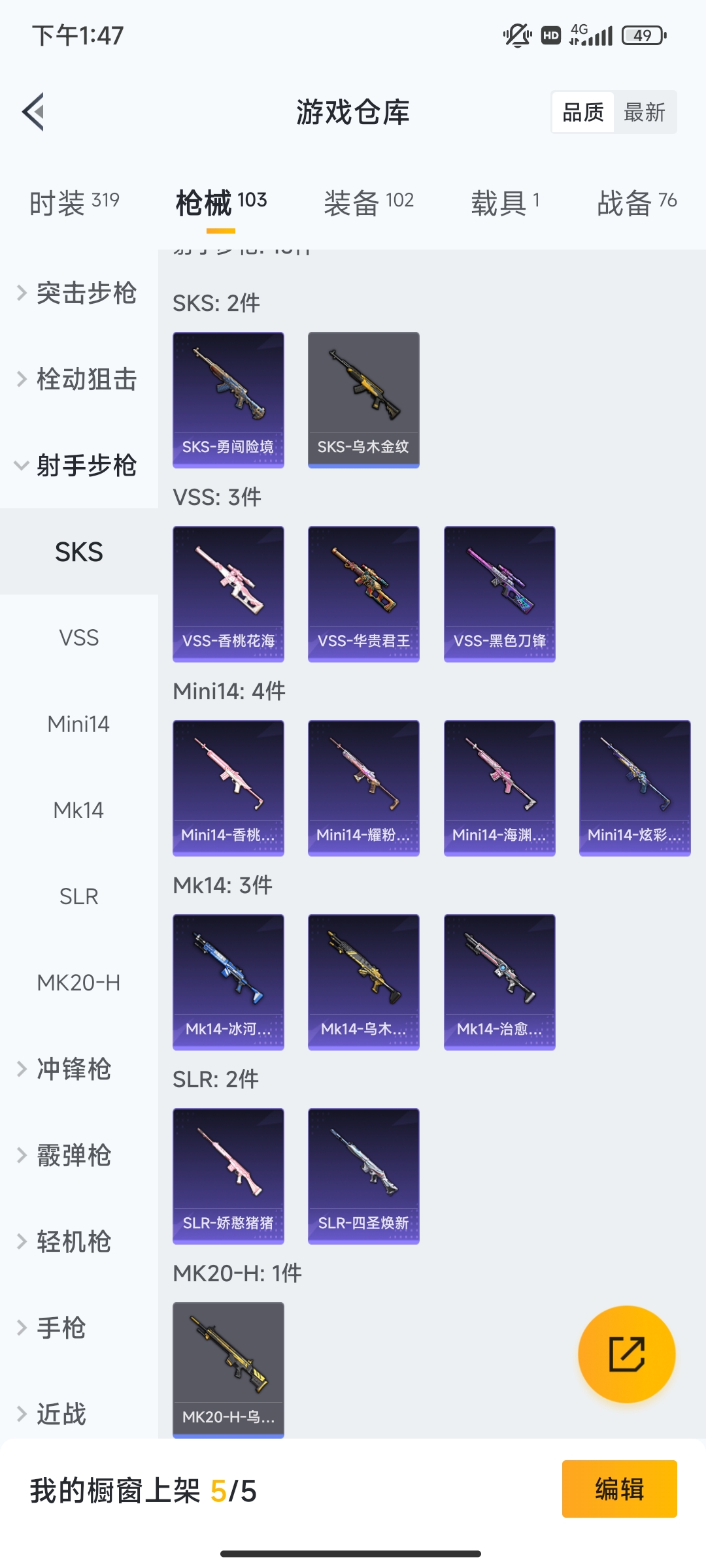Open the 战备 tab
This screenshot has height=1568, width=706.
[x=636, y=203]
